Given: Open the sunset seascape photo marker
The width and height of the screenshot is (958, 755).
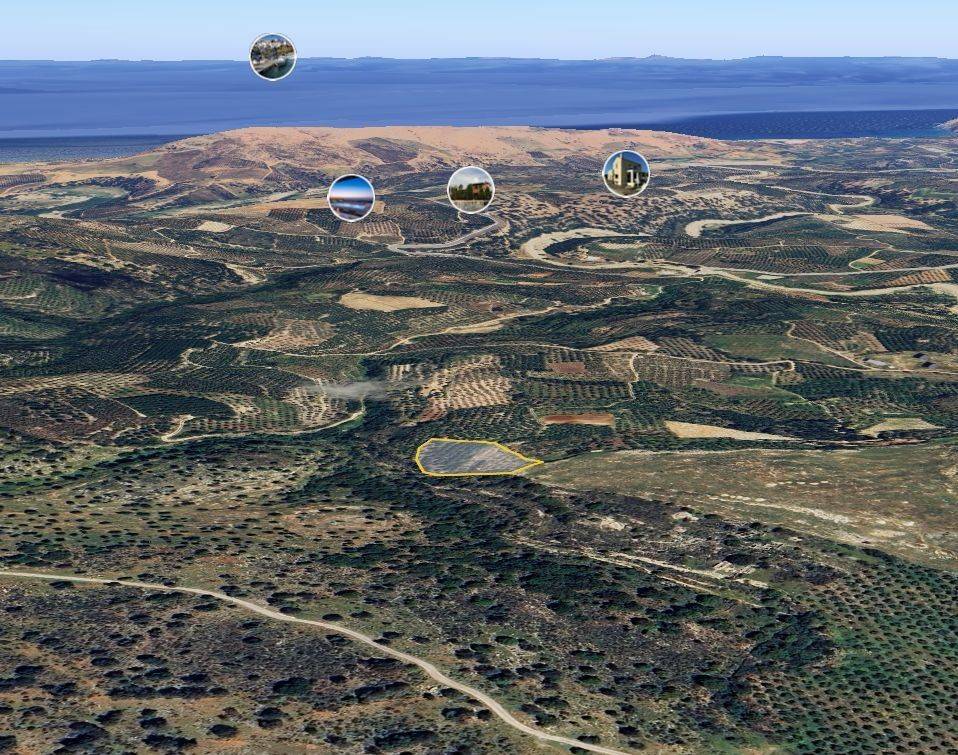Looking at the screenshot, I should [x=351, y=198].
